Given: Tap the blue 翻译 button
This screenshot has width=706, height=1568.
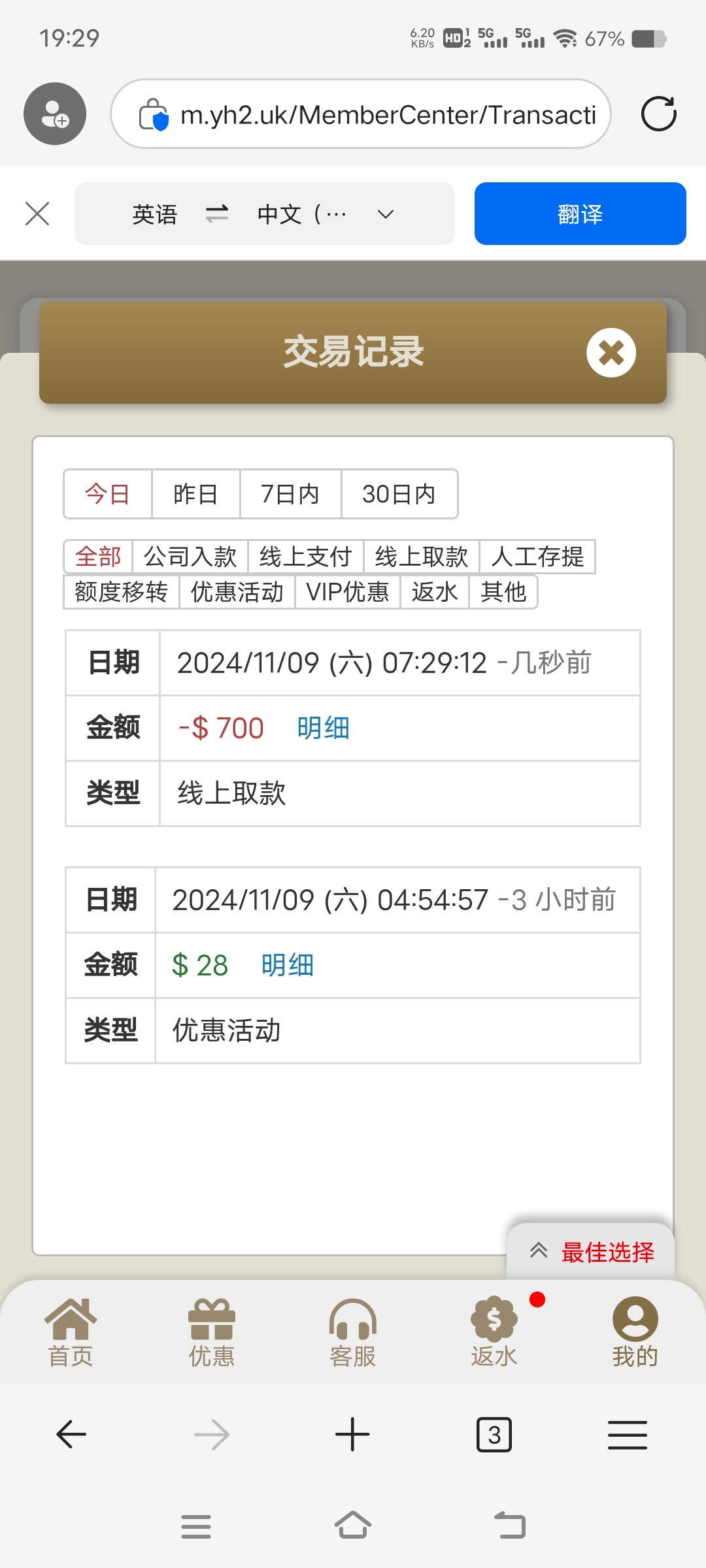Looking at the screenshot, I should pos(580,214).
